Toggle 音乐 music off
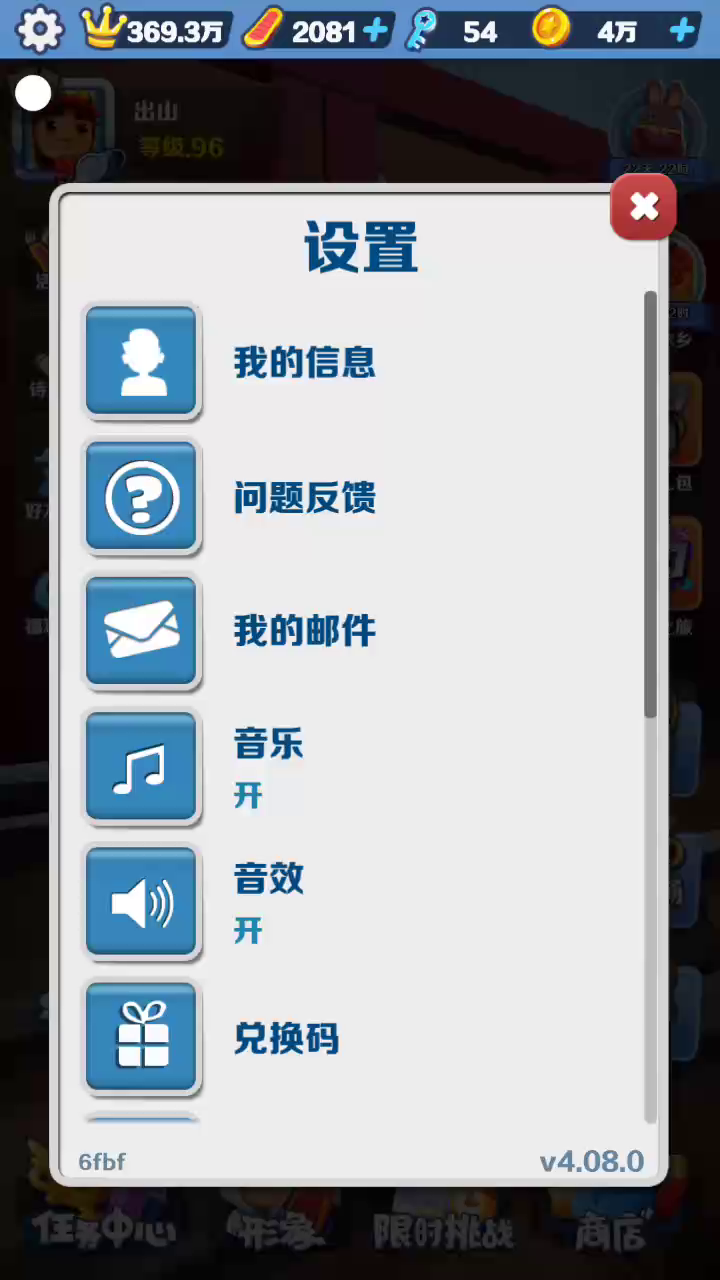 pyautogui.click(x=141, y=766)
